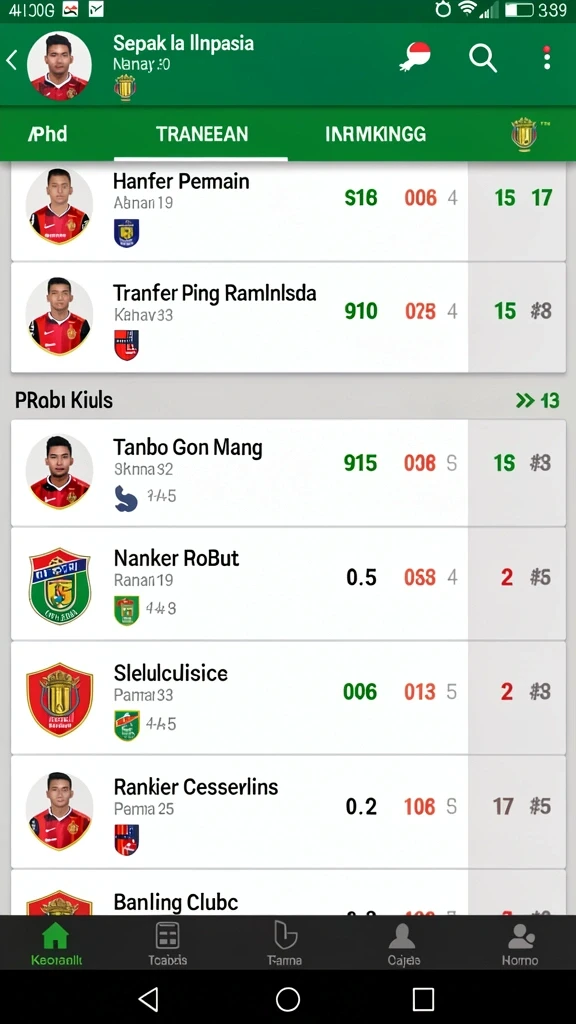This screenshot has width=576, height=1024.
Task: Open the Tanbo Gon Mang row
Action: pos(288,473)
